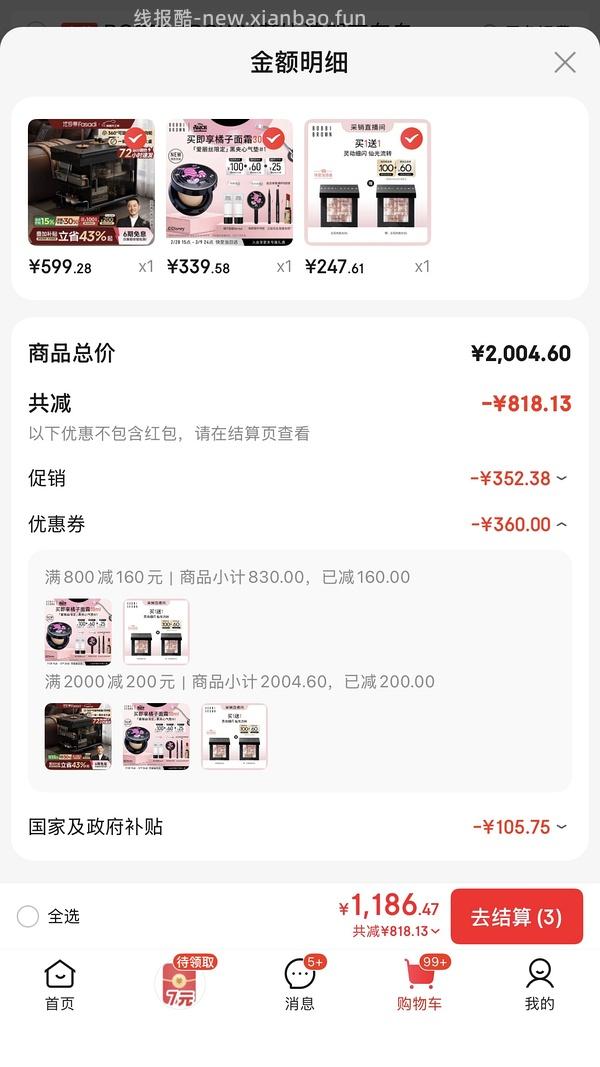Open the ¥339.58 cushion product thumbnail
Viewport: 600px width, 1067px height.
coord(229,182)
